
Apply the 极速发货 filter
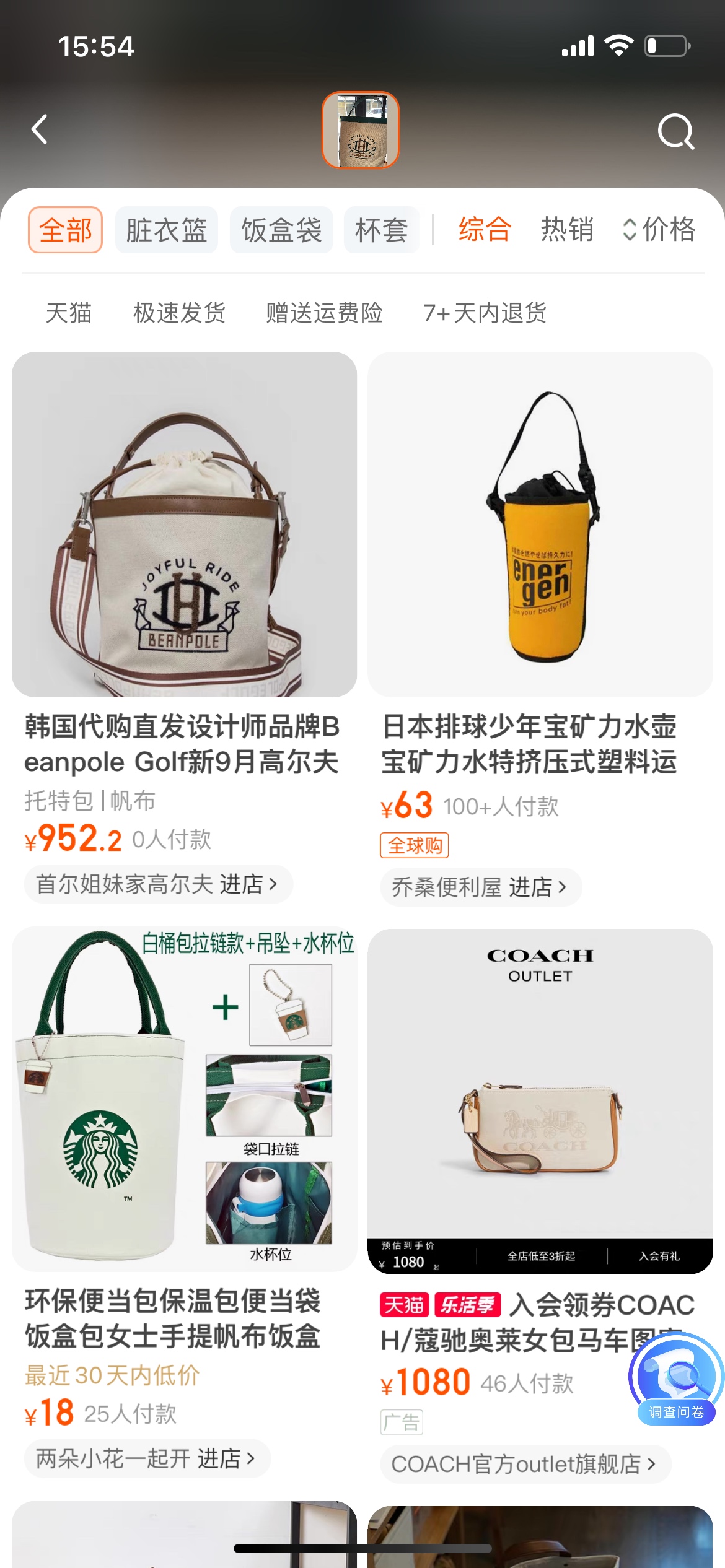tap(179, 313)
